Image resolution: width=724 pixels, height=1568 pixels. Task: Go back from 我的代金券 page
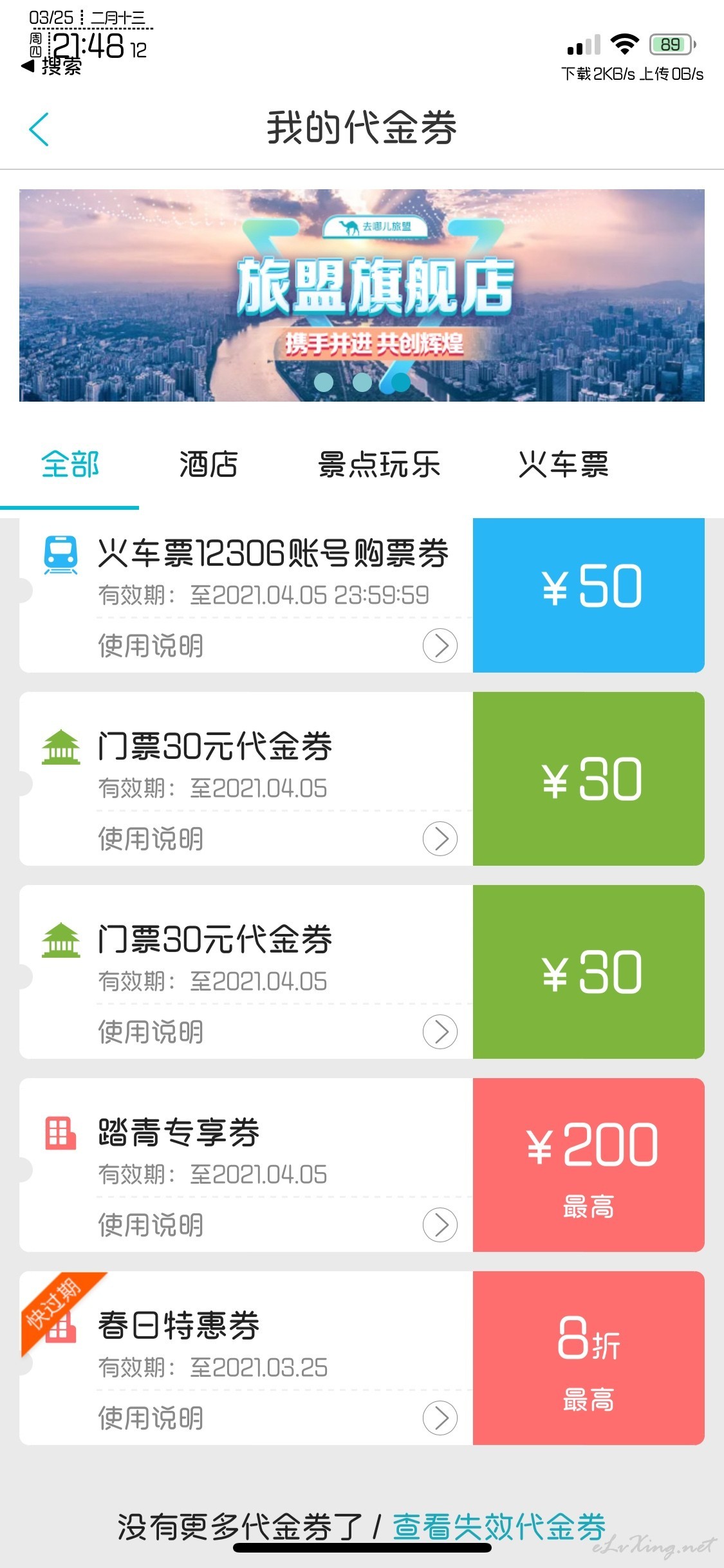[39, 129]
